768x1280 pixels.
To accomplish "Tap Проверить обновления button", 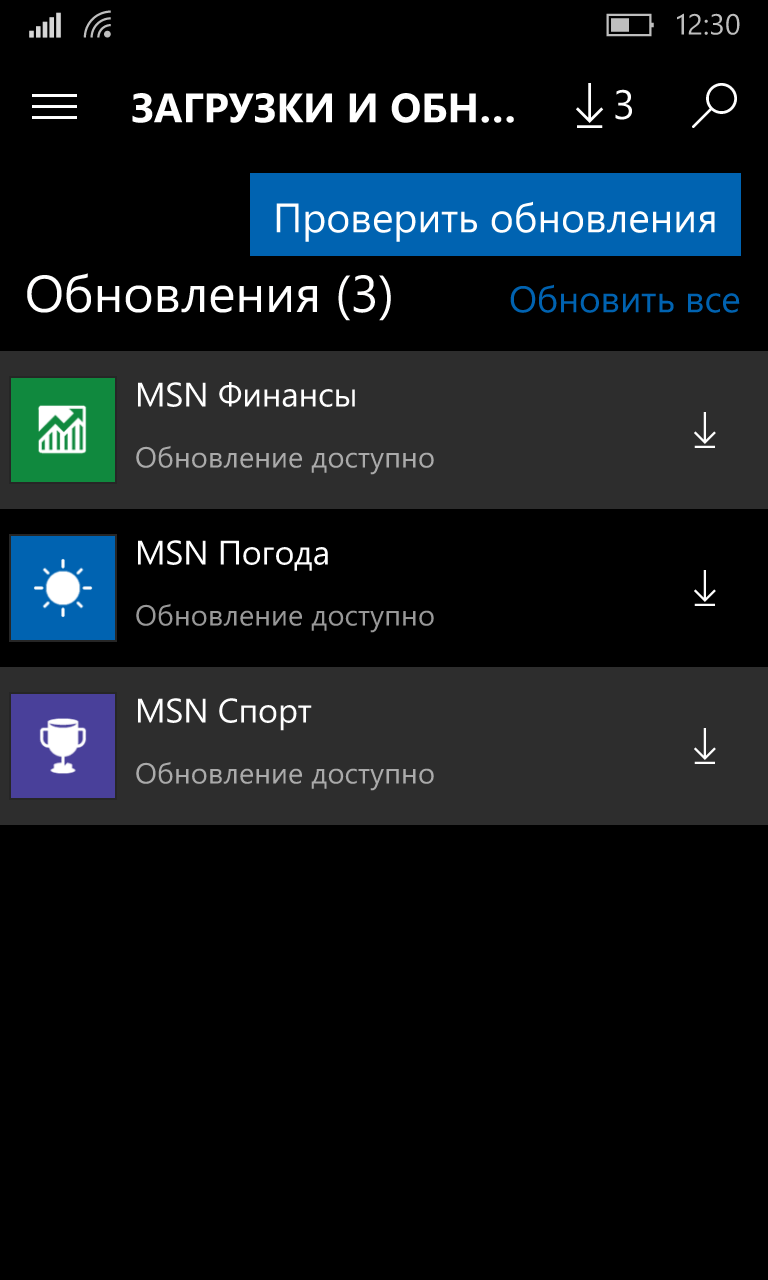I will (x=495, y=215).
